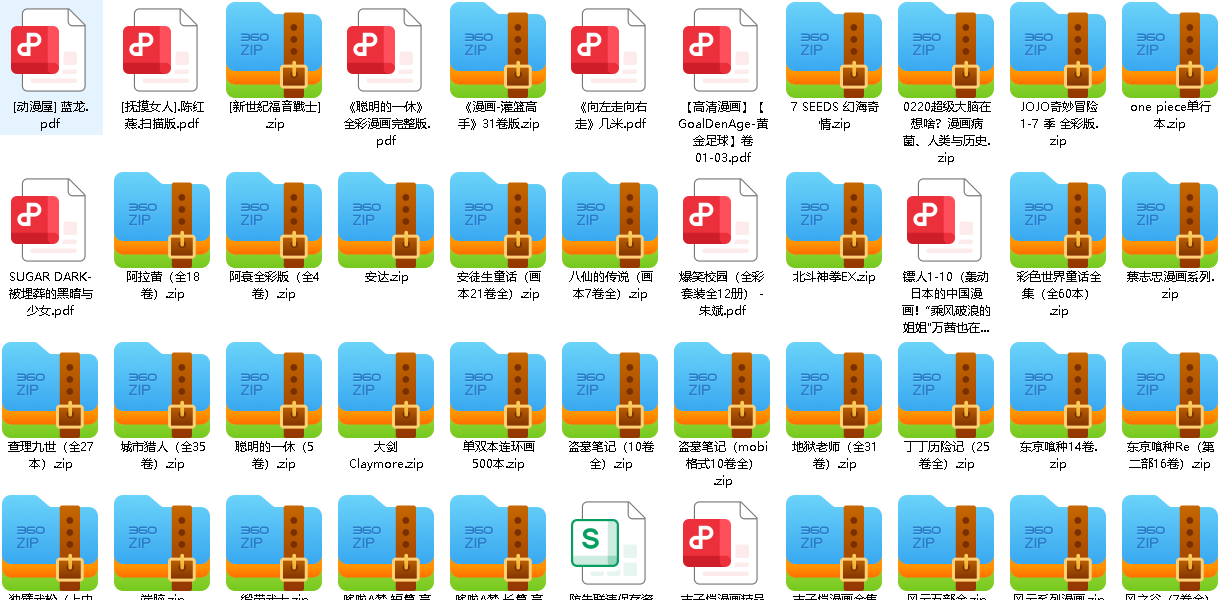Select [新世纪福音戰士].zip archive
The height and width of the screenshot is (600, 1229).
(x=274, y=50)
